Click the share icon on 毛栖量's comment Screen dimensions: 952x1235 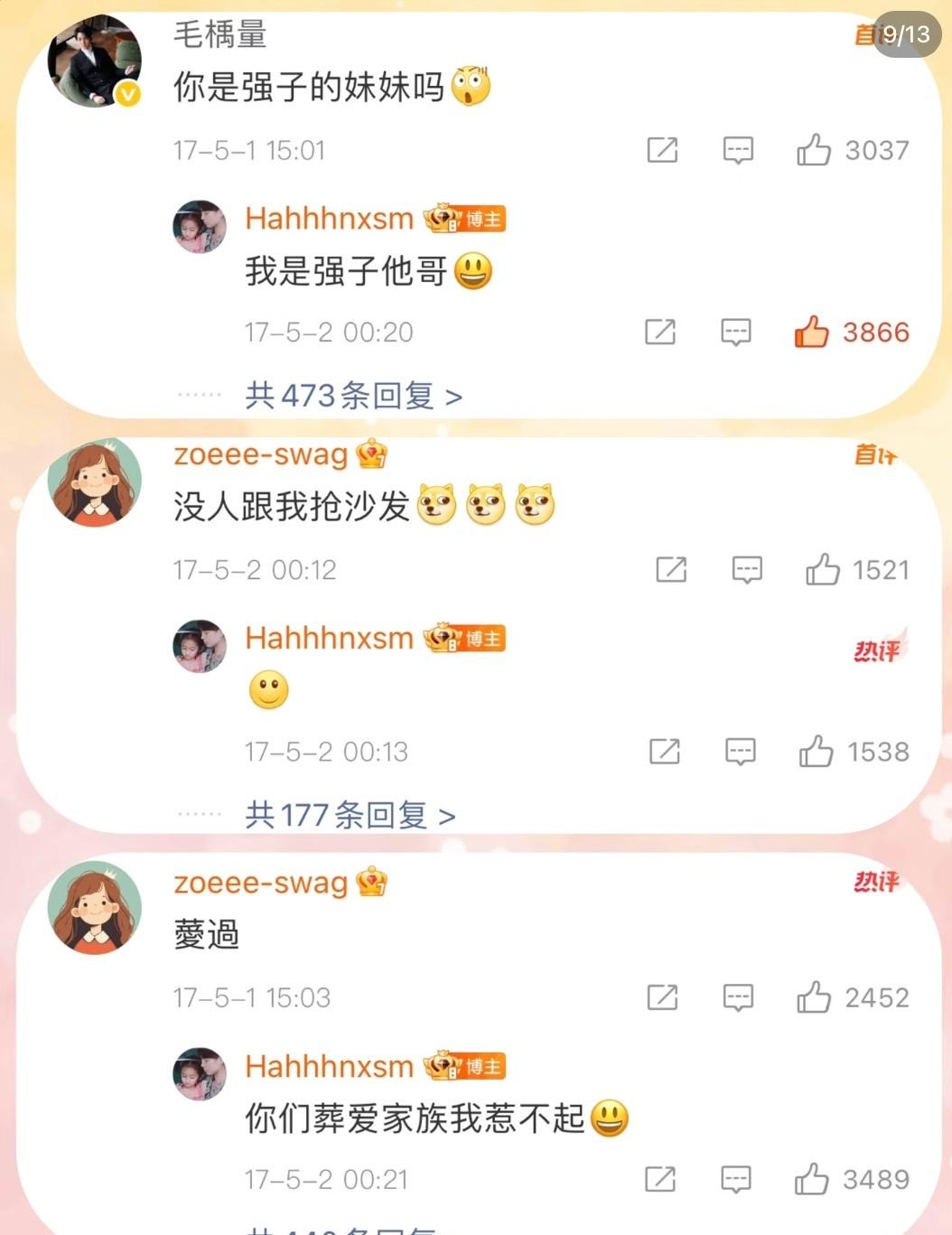tap(663, 150)
